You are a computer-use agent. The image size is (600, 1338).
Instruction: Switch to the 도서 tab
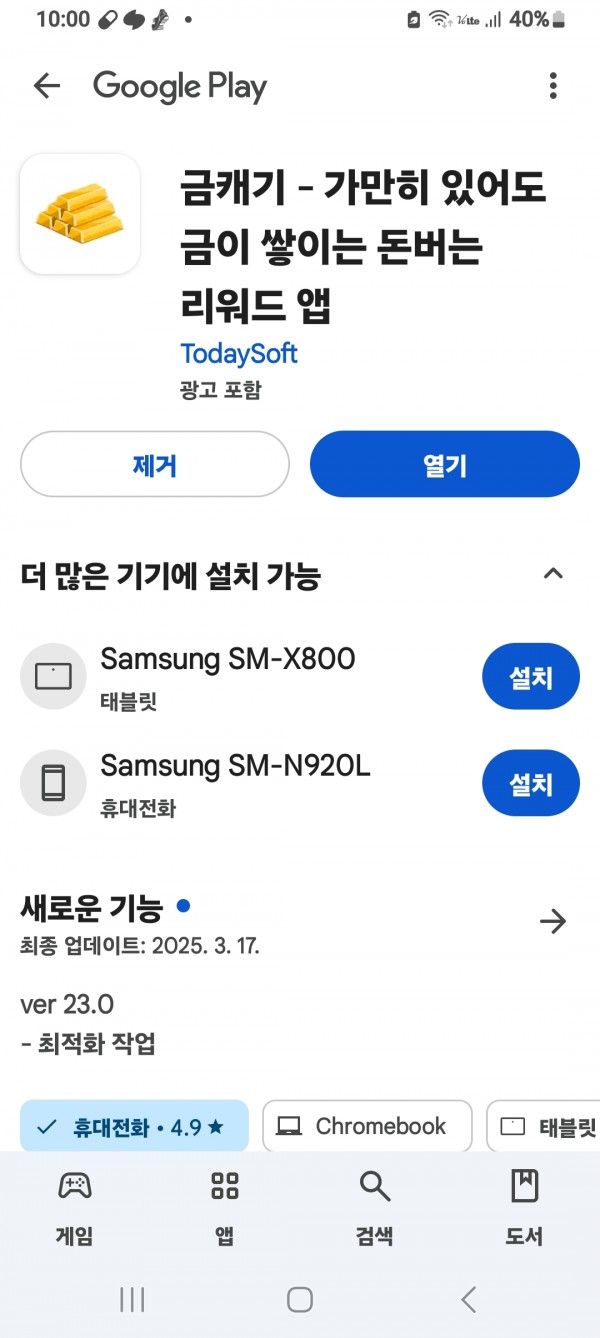524,1208
